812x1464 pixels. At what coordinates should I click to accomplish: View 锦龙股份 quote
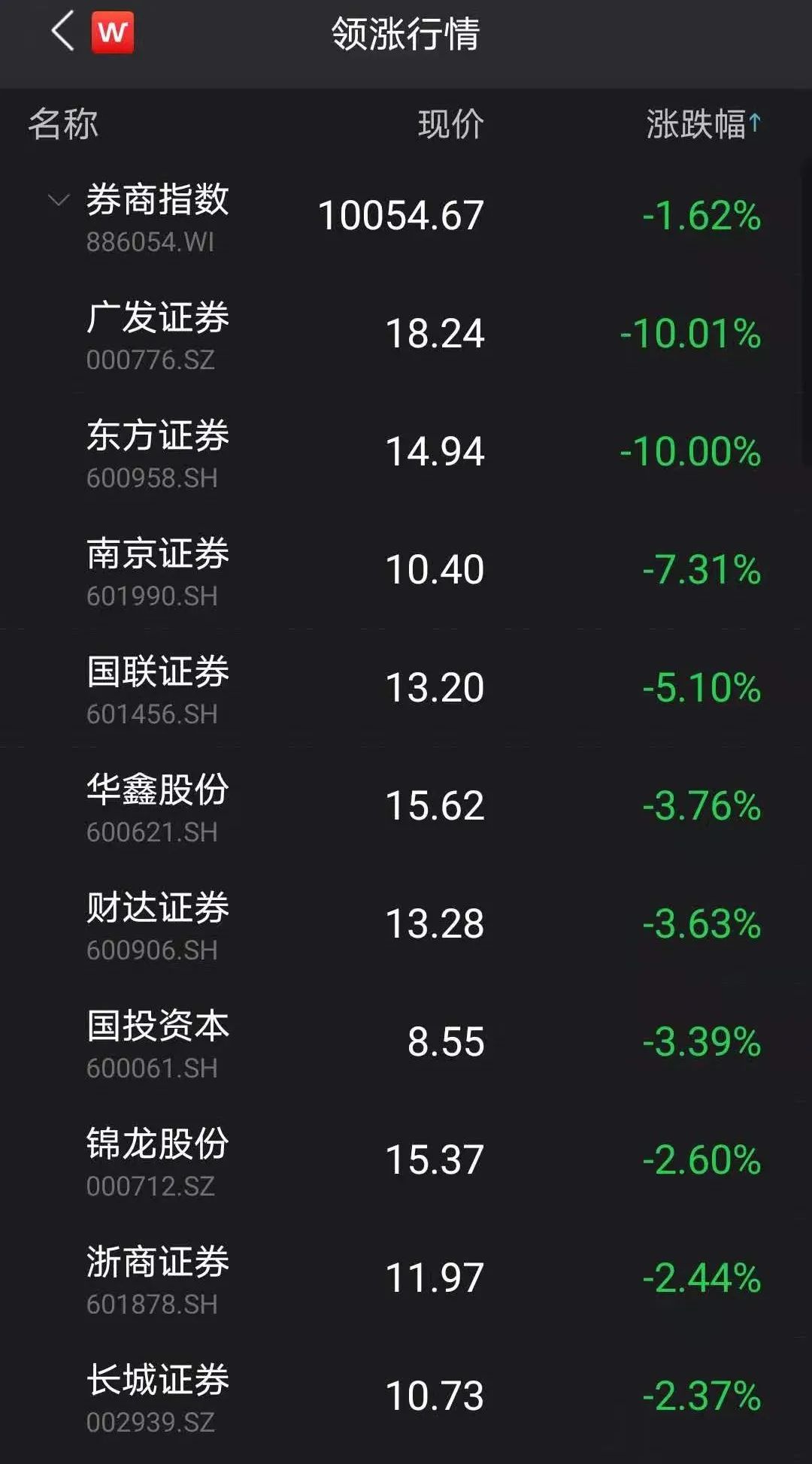click(406, 1160)
